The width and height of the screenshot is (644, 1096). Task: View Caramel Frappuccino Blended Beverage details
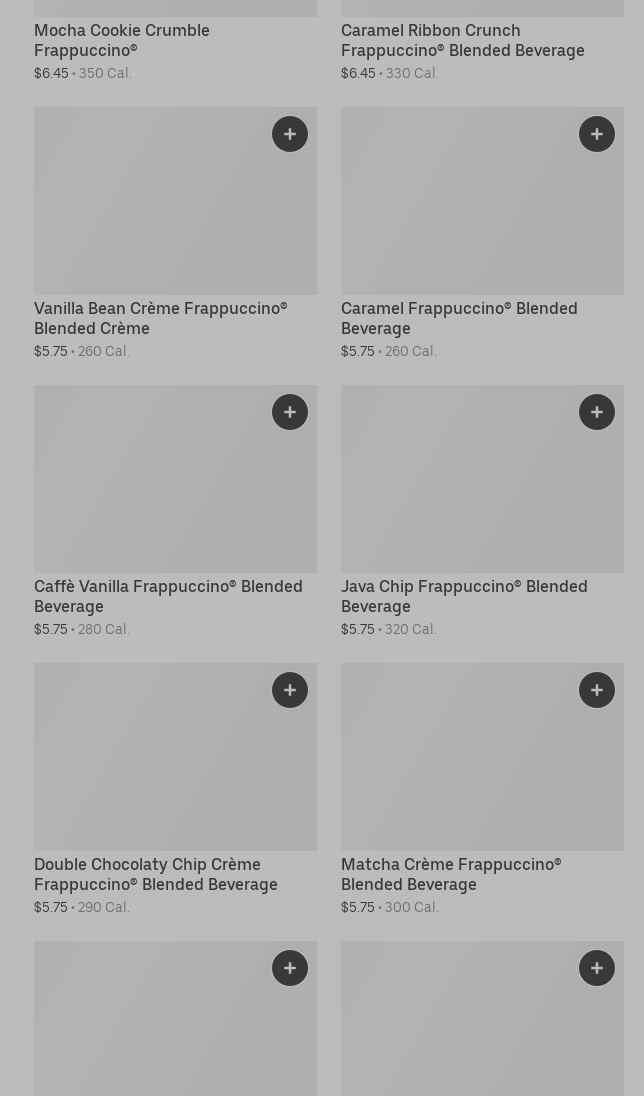482,233
